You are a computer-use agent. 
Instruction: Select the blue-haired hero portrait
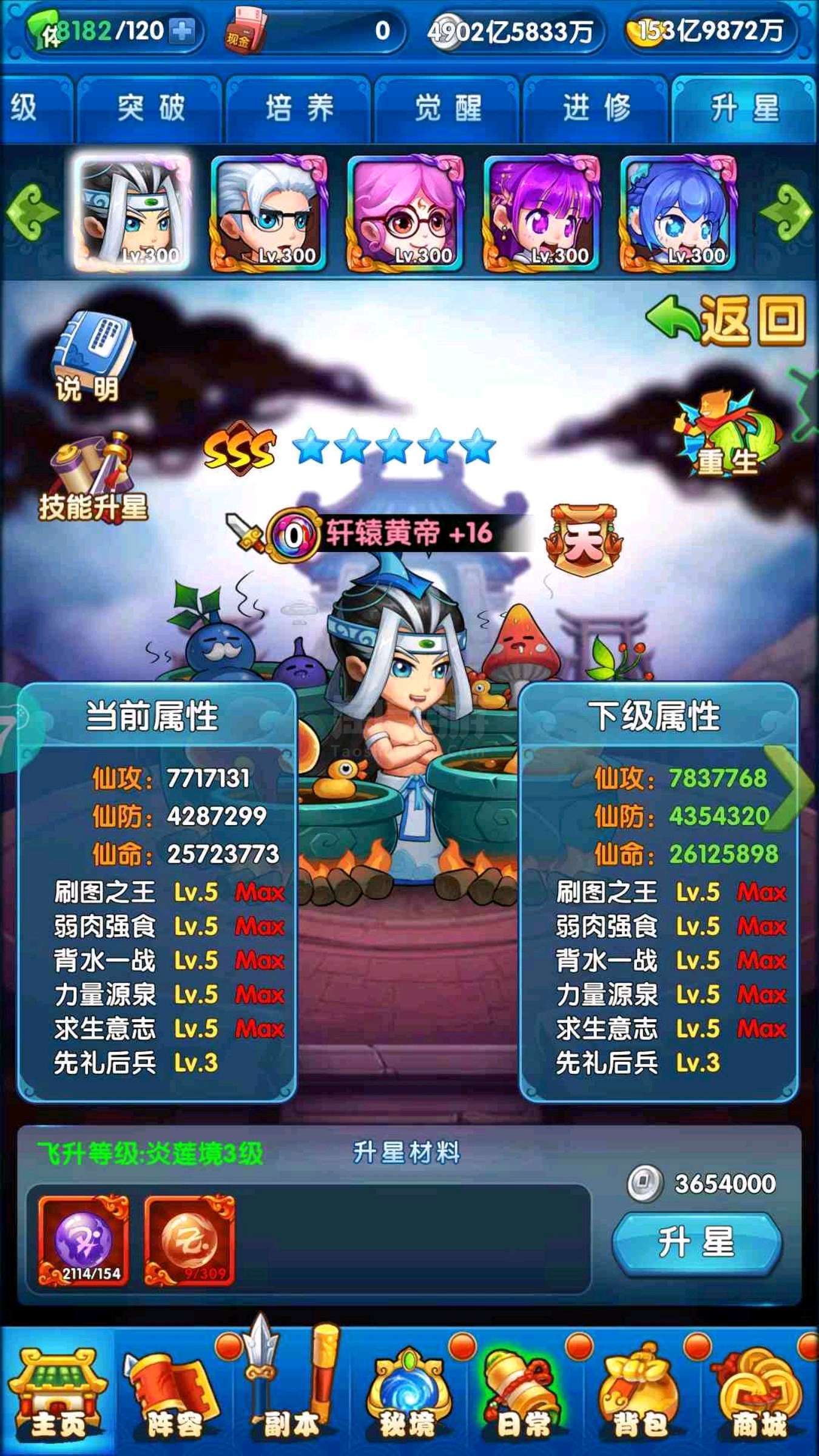tap(678, 212)
